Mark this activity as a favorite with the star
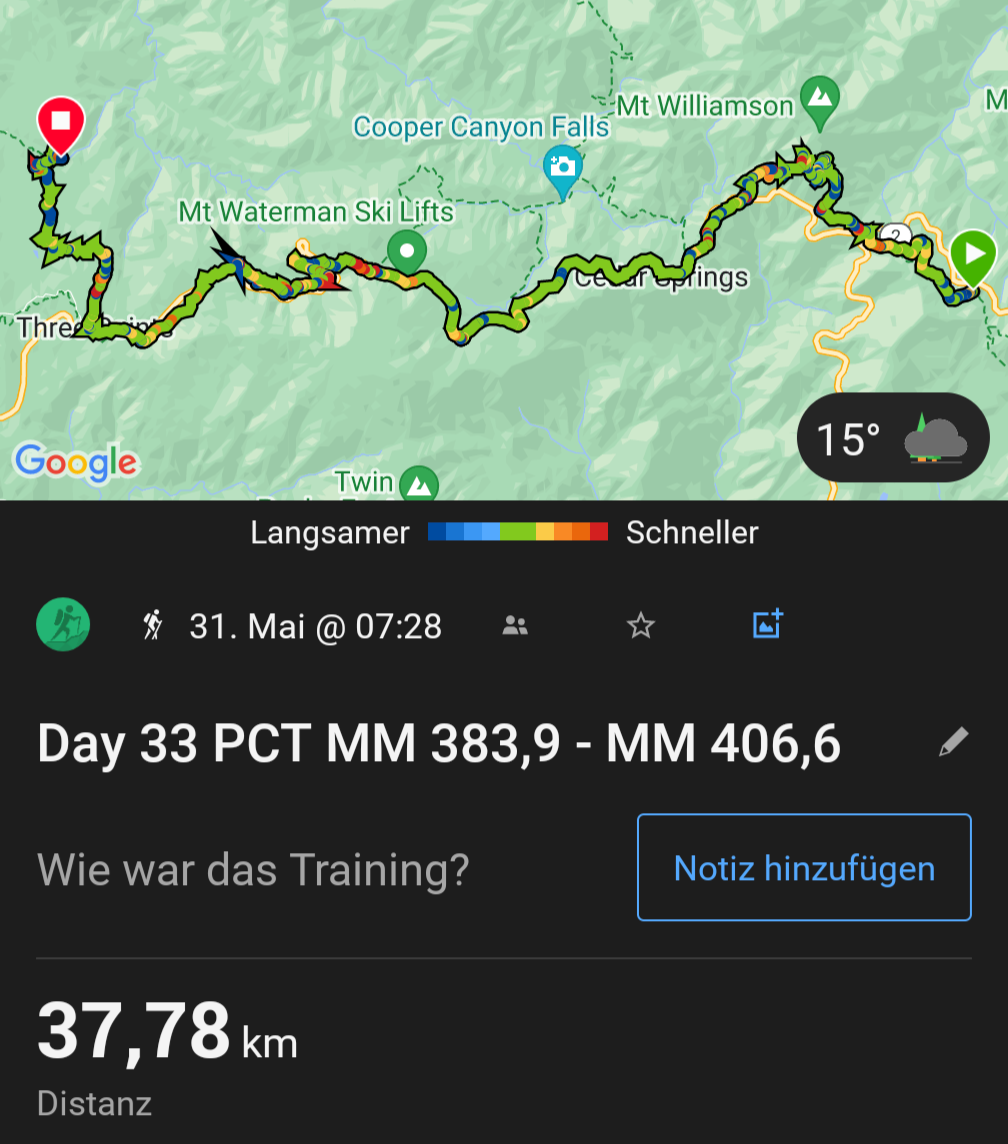The image size is (1008, 1144). click(x=640, y=626)
